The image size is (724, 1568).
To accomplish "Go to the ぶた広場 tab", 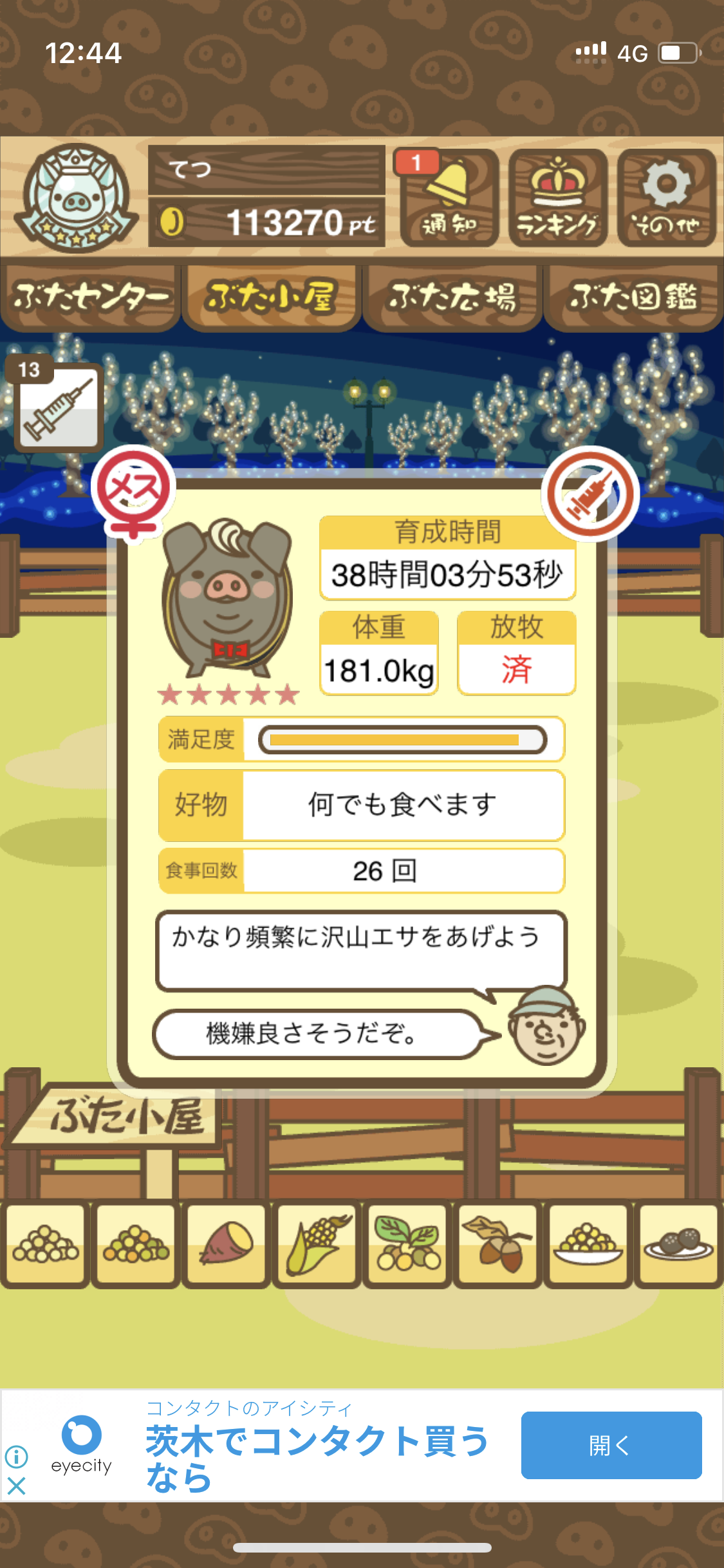I will (452, 297).
